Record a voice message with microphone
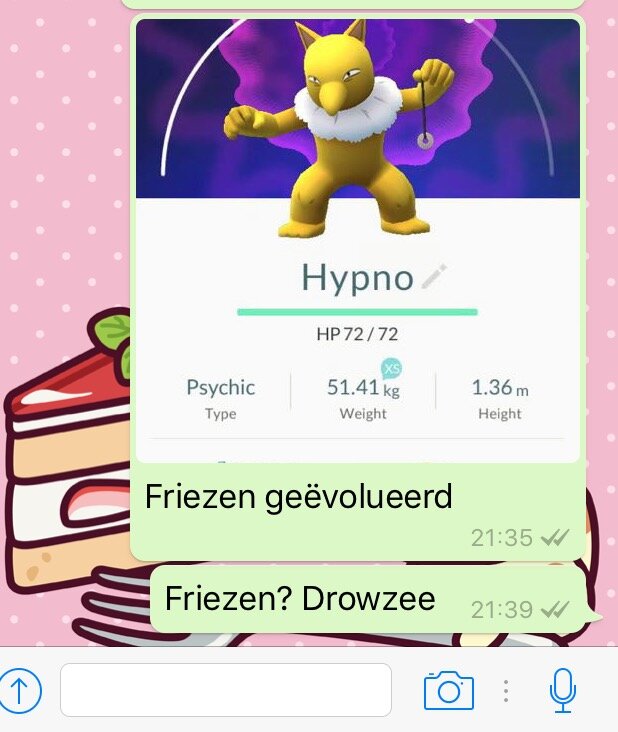Image resolution: width=618 pixels, height=732 pixels. pos(563,690)
